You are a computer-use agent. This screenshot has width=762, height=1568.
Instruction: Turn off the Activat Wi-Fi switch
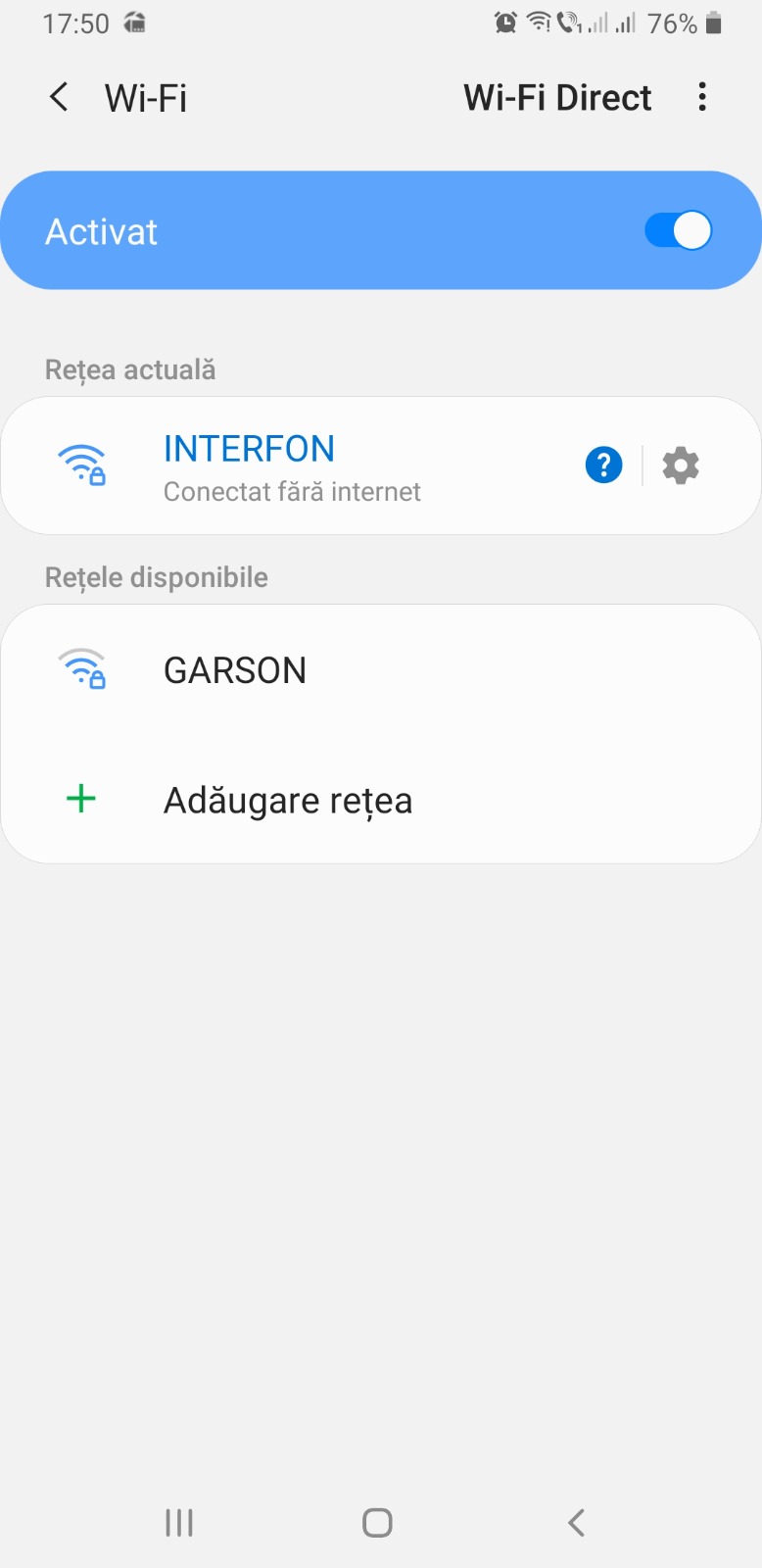click(x=678, y=231)
